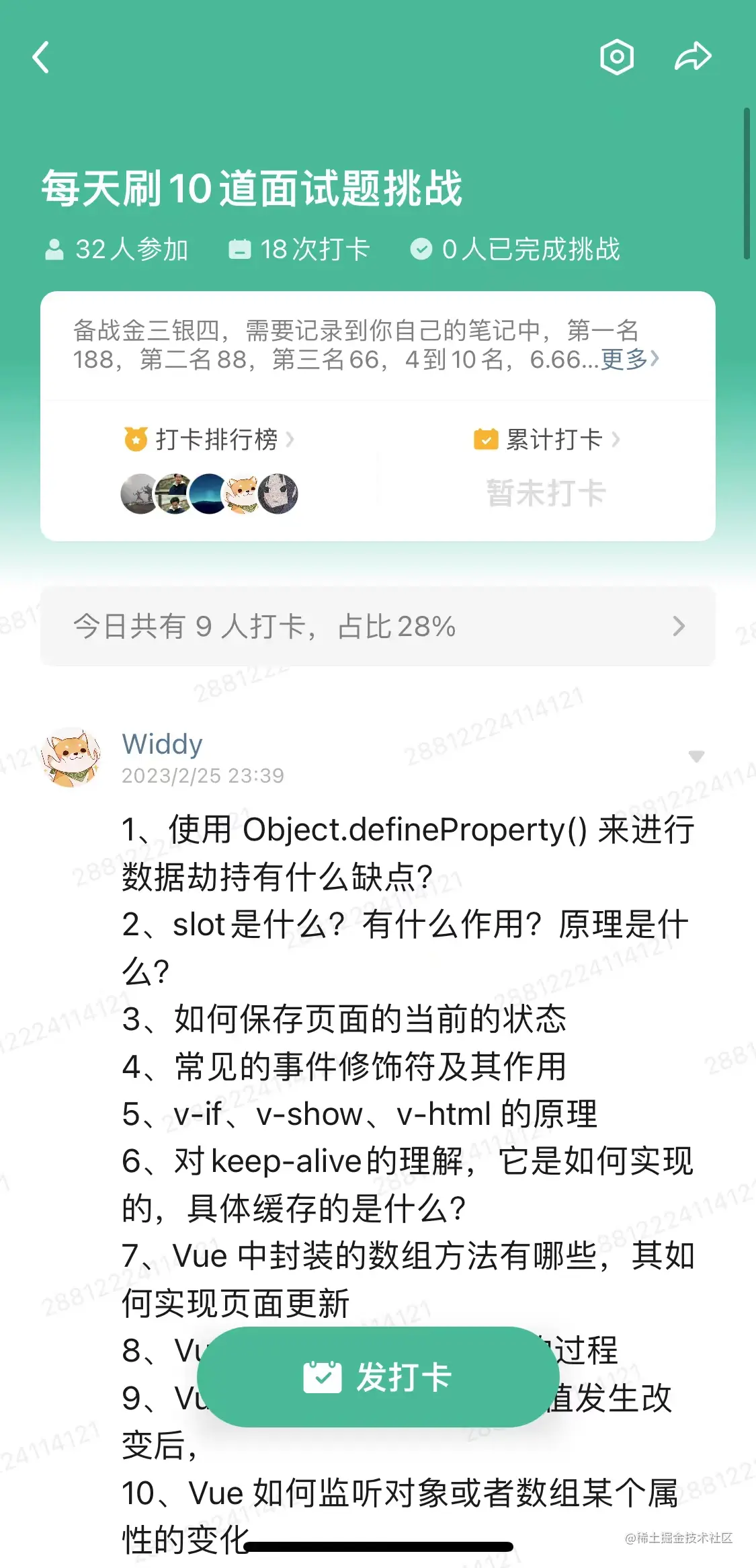756x1568 pixels.
Task: Open Widdy's username link
Action: (x=162, y=744)
